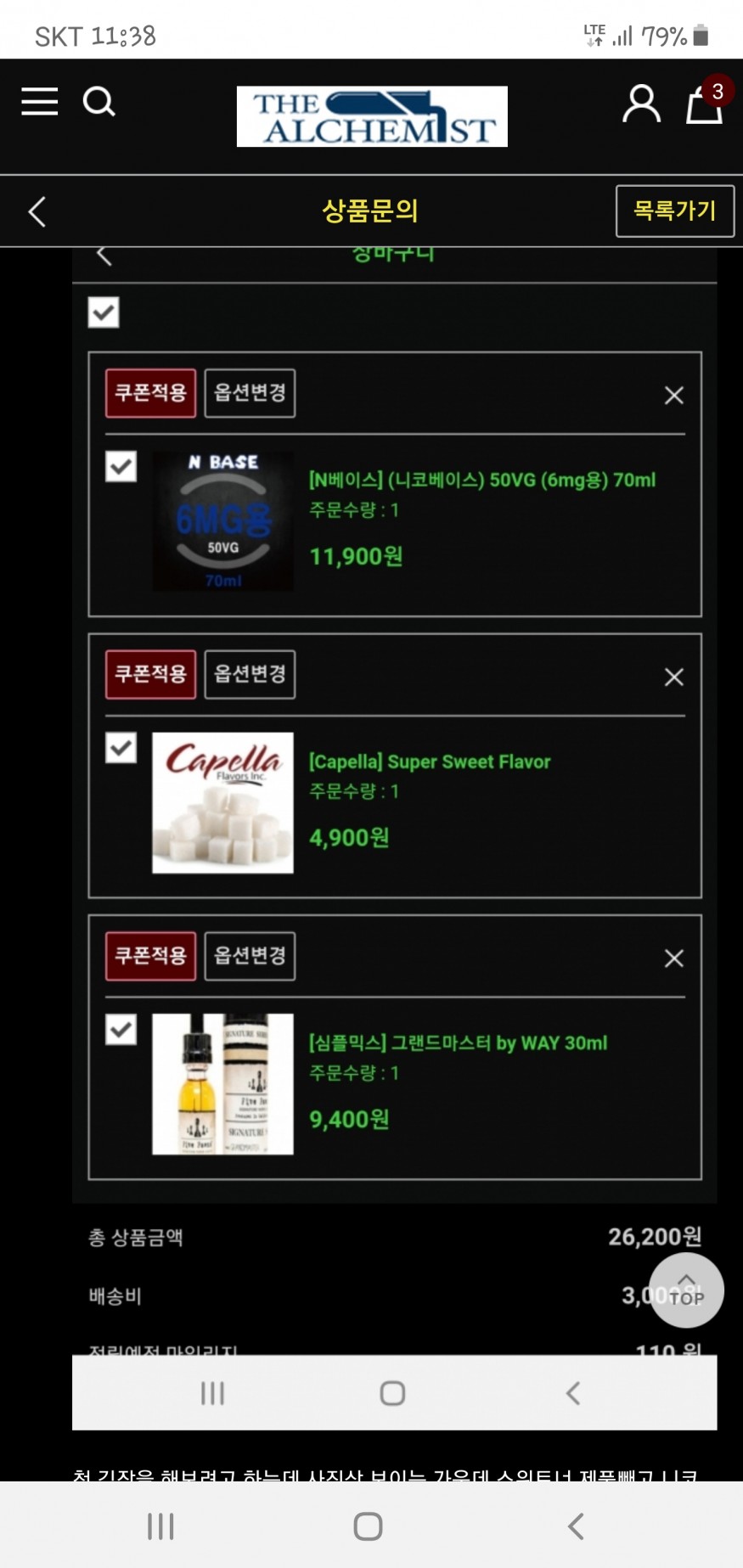Jump to top with TOP button

click(686, 1290)
